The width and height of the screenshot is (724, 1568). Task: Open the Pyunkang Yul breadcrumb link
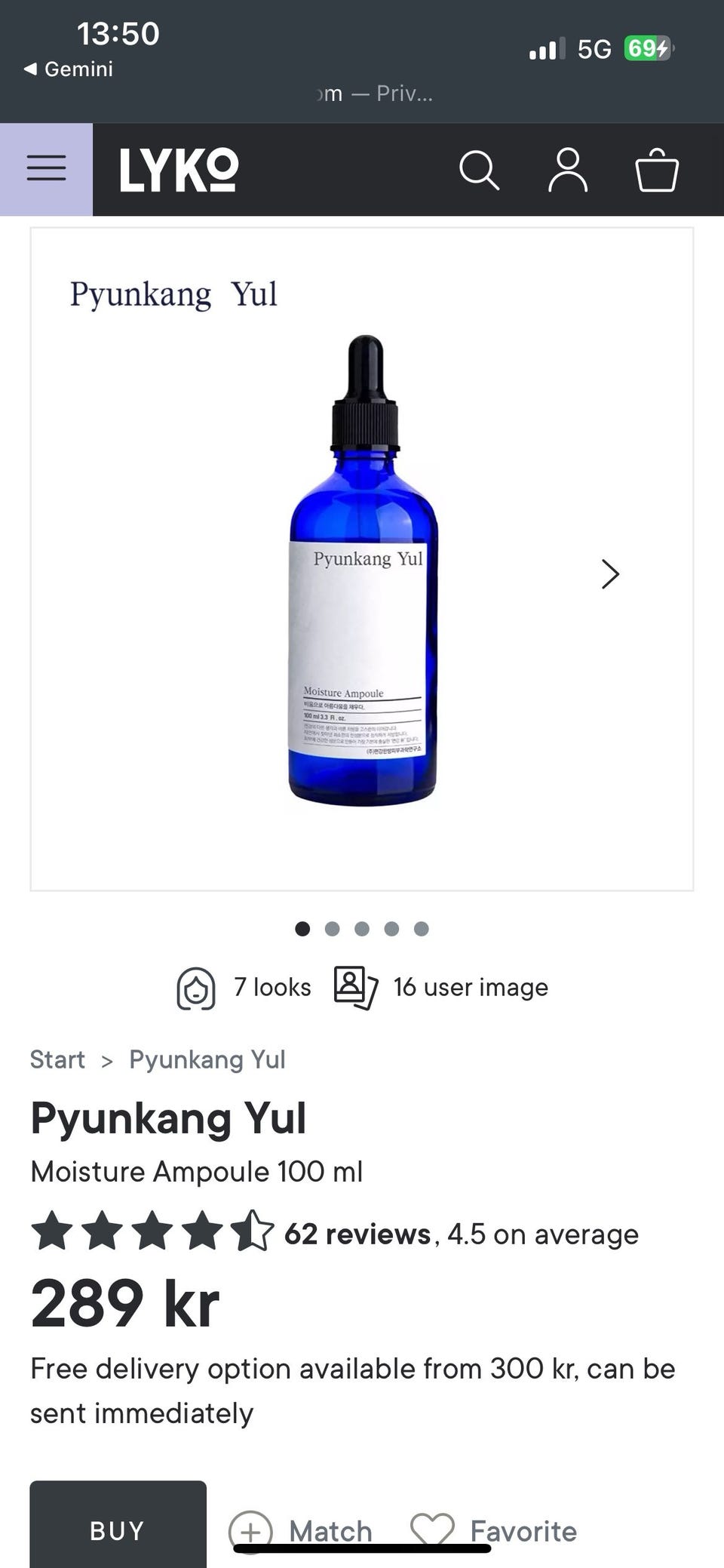(207, 1059)
